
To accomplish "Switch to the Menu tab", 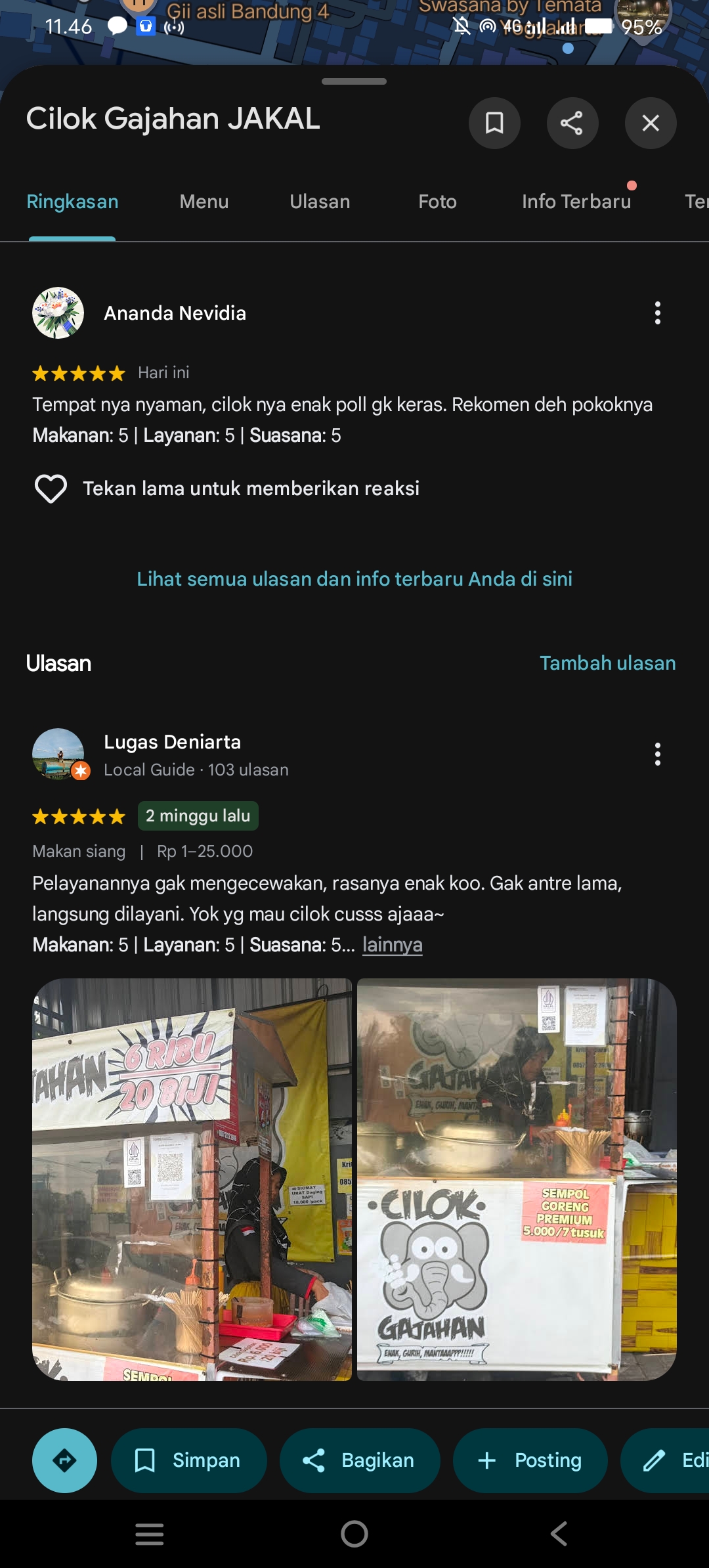I will tap(204, 202).
